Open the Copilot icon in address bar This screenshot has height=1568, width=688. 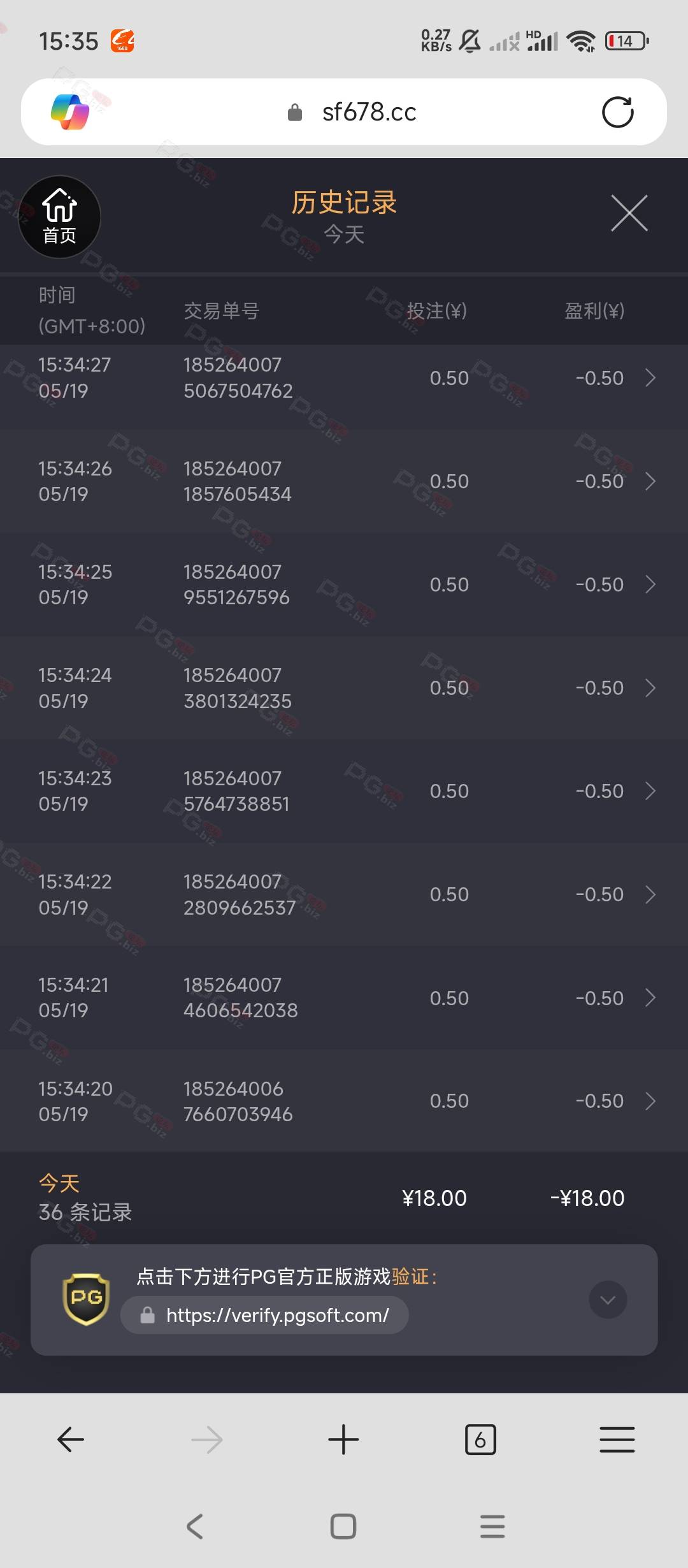[70, 112]
